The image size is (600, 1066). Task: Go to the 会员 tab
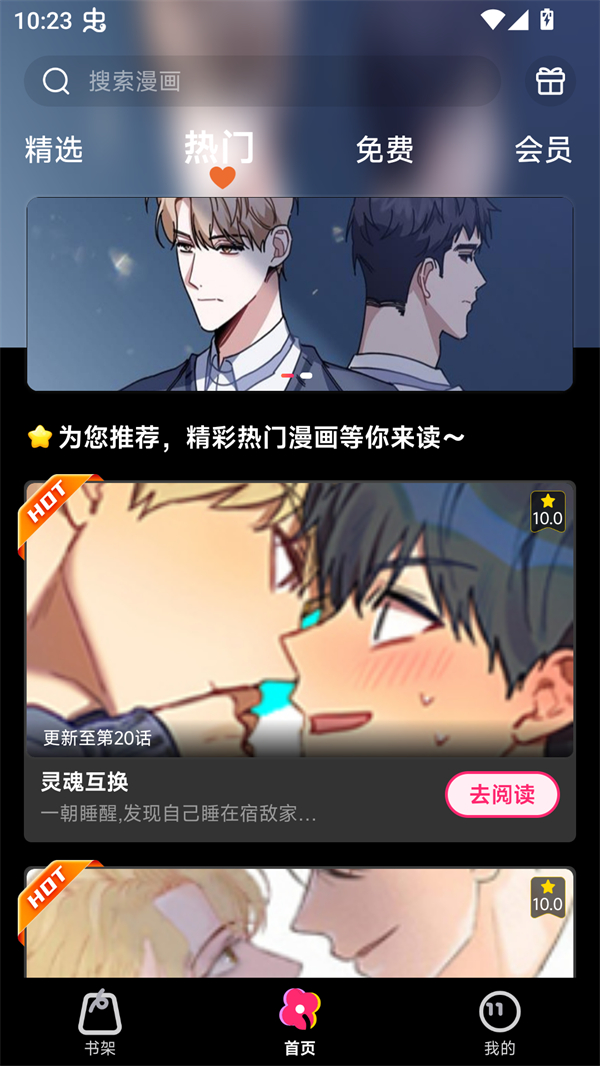tap(543, 150)
